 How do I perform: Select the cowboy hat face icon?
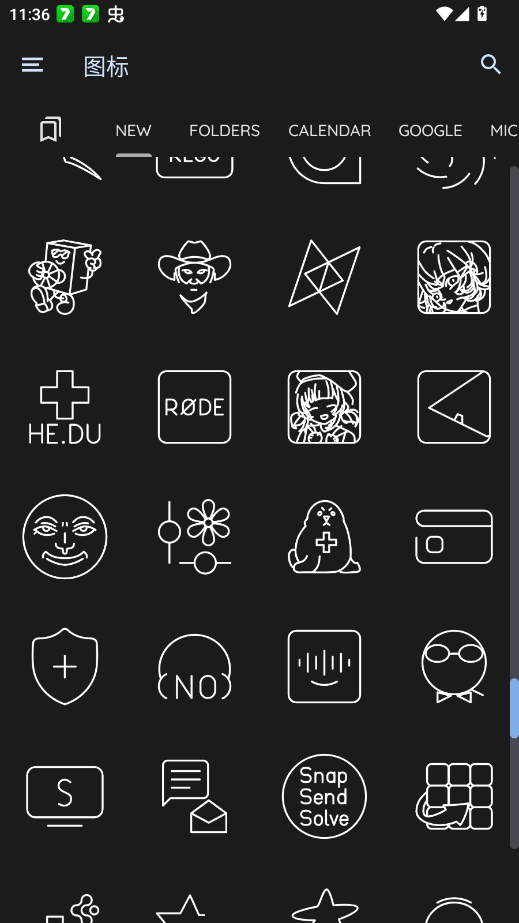click(195, 277)
